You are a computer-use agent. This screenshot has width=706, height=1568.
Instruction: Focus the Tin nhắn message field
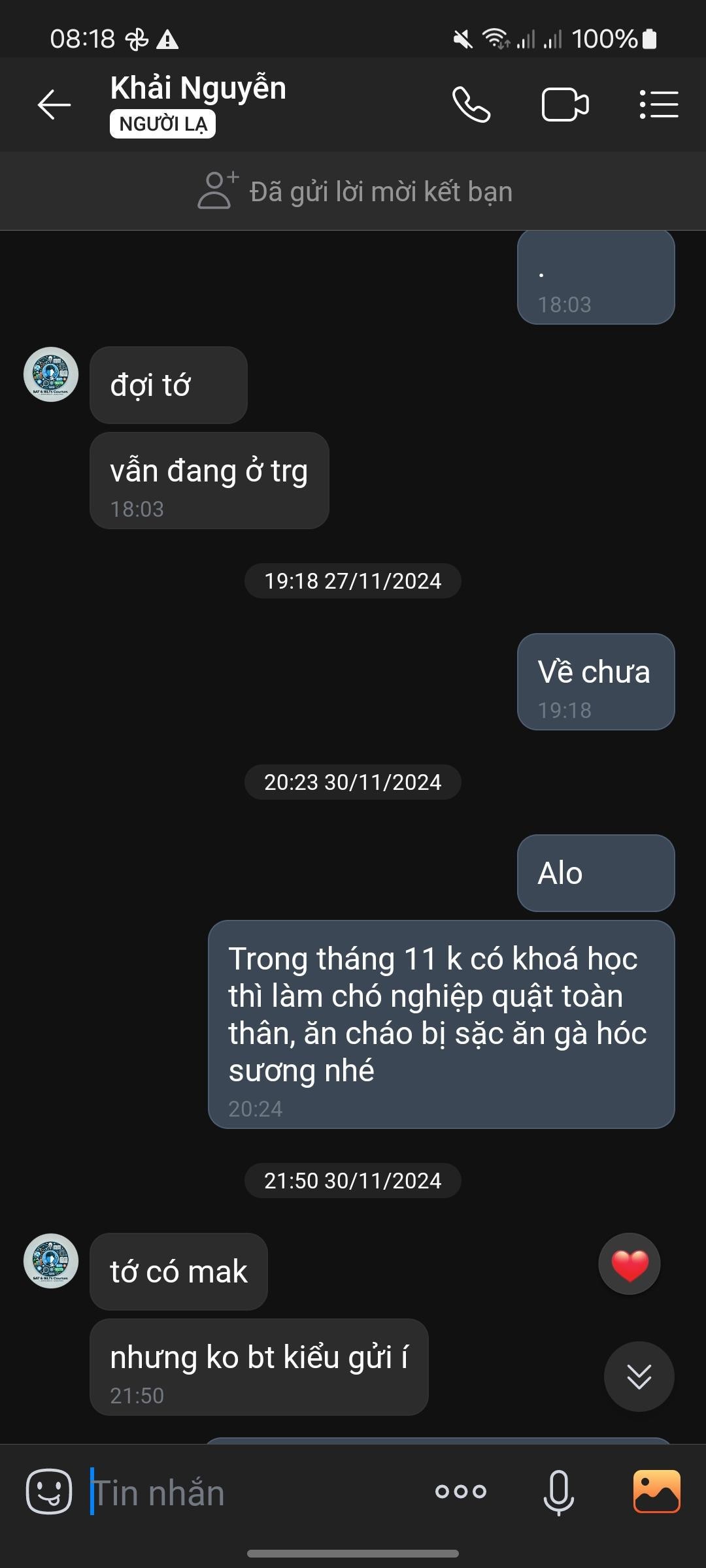pos(255,1493)
